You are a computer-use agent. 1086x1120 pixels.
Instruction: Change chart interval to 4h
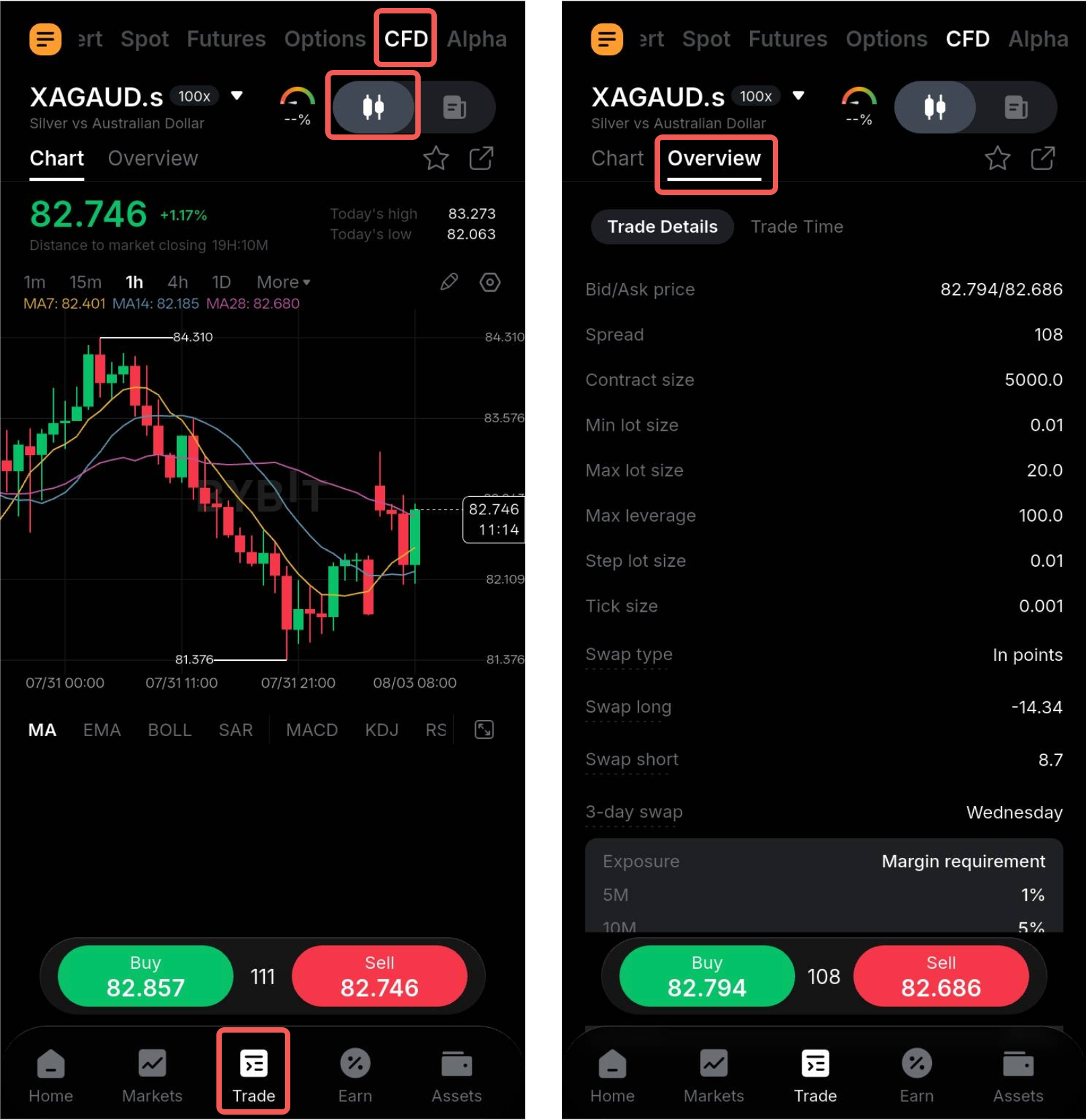point(177,282)
